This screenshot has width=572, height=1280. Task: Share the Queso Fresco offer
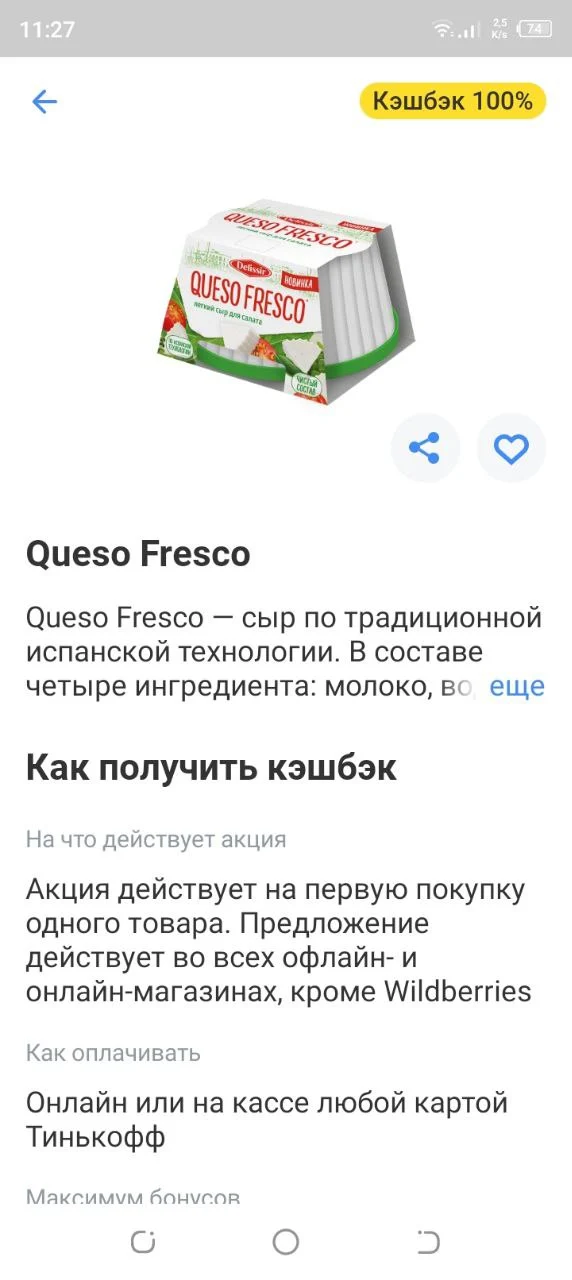(425, 448)
